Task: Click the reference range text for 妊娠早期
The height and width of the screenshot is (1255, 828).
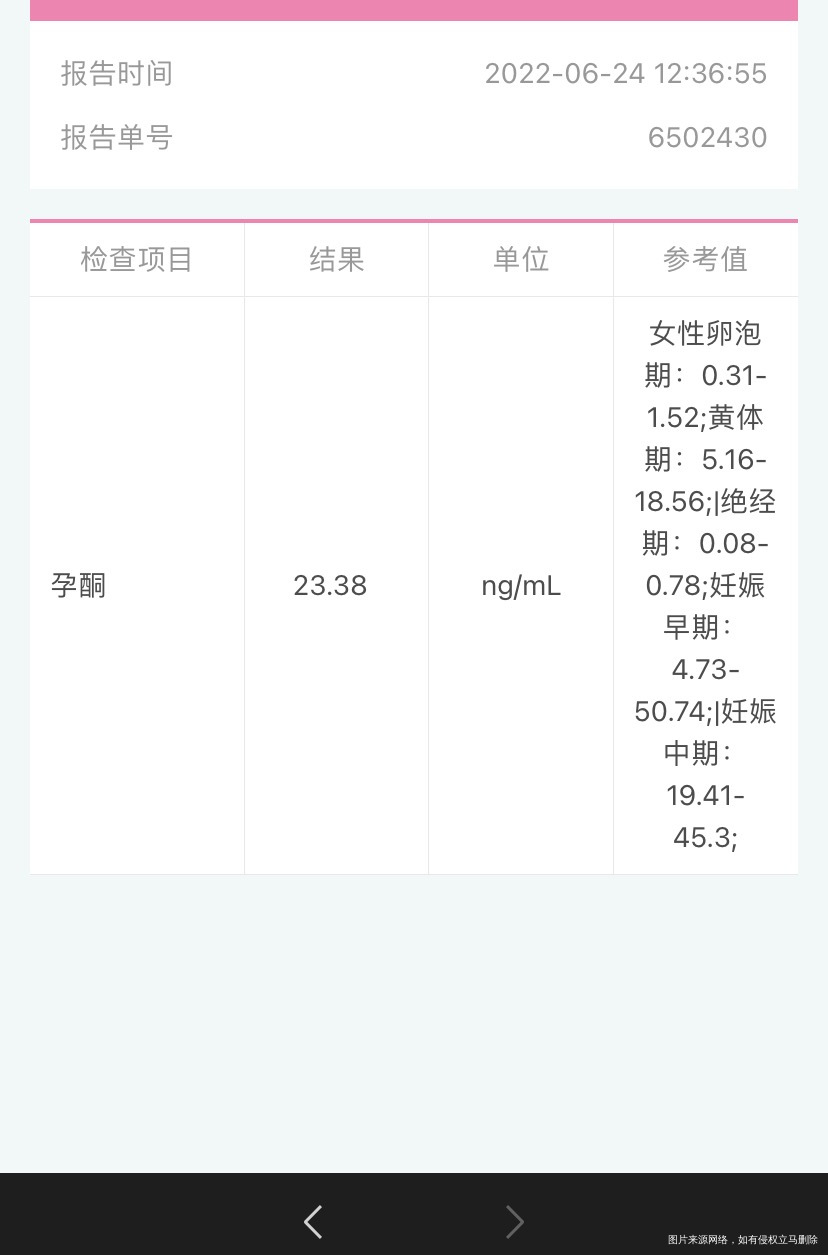Action: point(705,648)
